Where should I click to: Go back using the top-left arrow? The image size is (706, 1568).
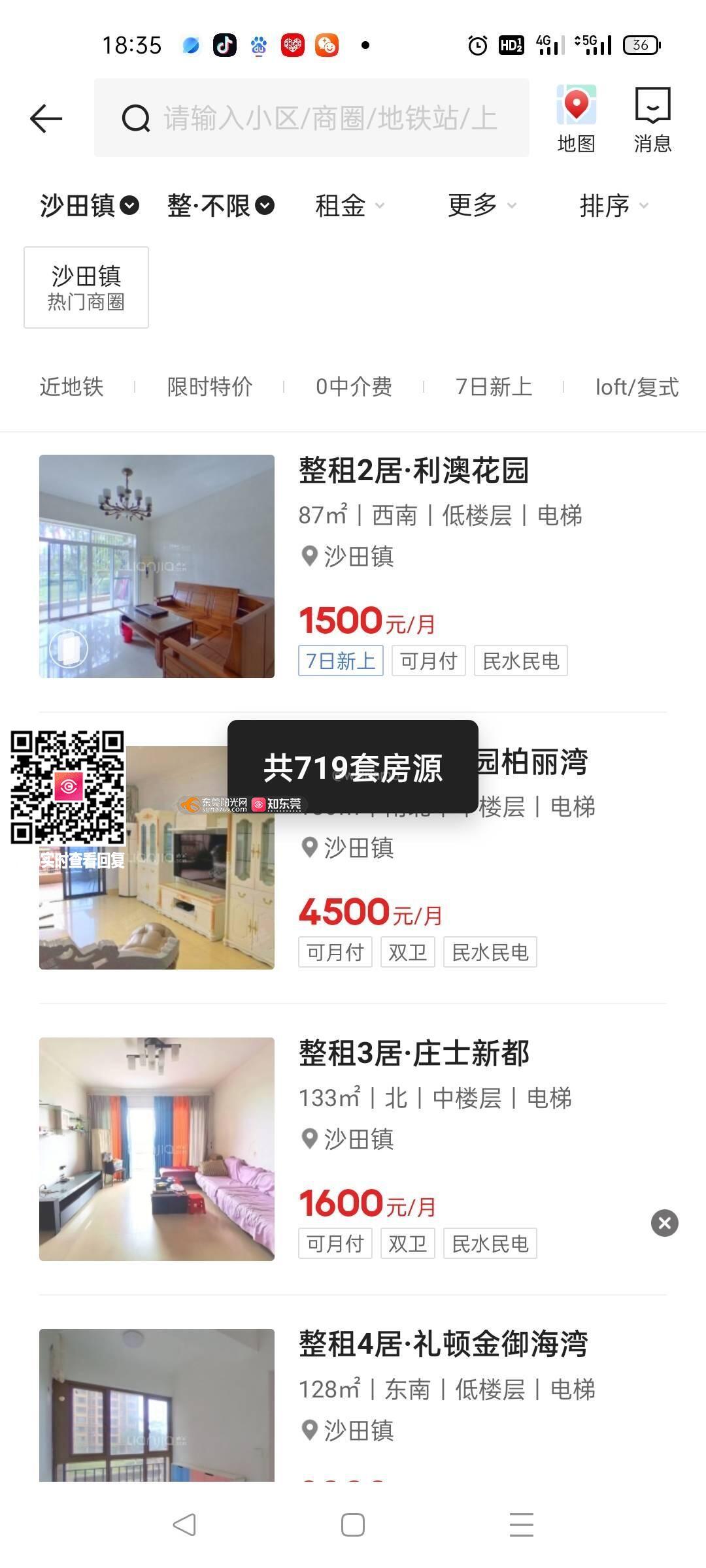pos(46,119)
